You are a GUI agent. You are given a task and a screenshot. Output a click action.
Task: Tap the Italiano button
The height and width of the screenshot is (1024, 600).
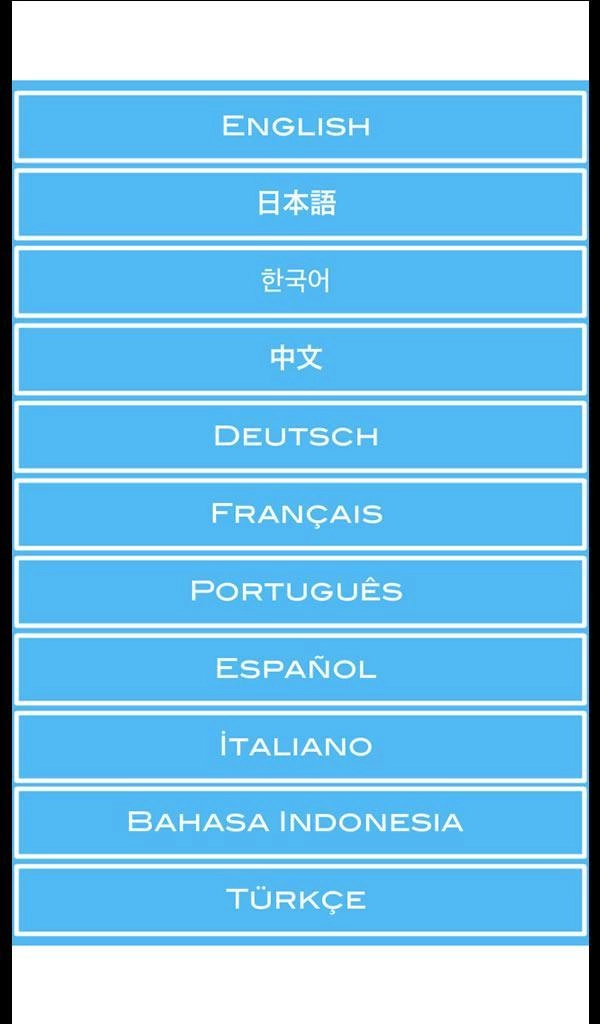299,746
